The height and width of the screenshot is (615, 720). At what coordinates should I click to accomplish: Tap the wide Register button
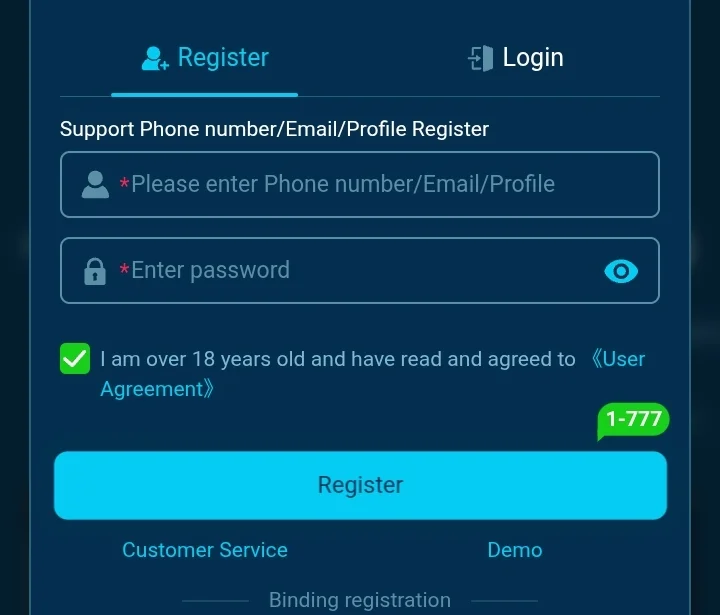click(360, 485)
